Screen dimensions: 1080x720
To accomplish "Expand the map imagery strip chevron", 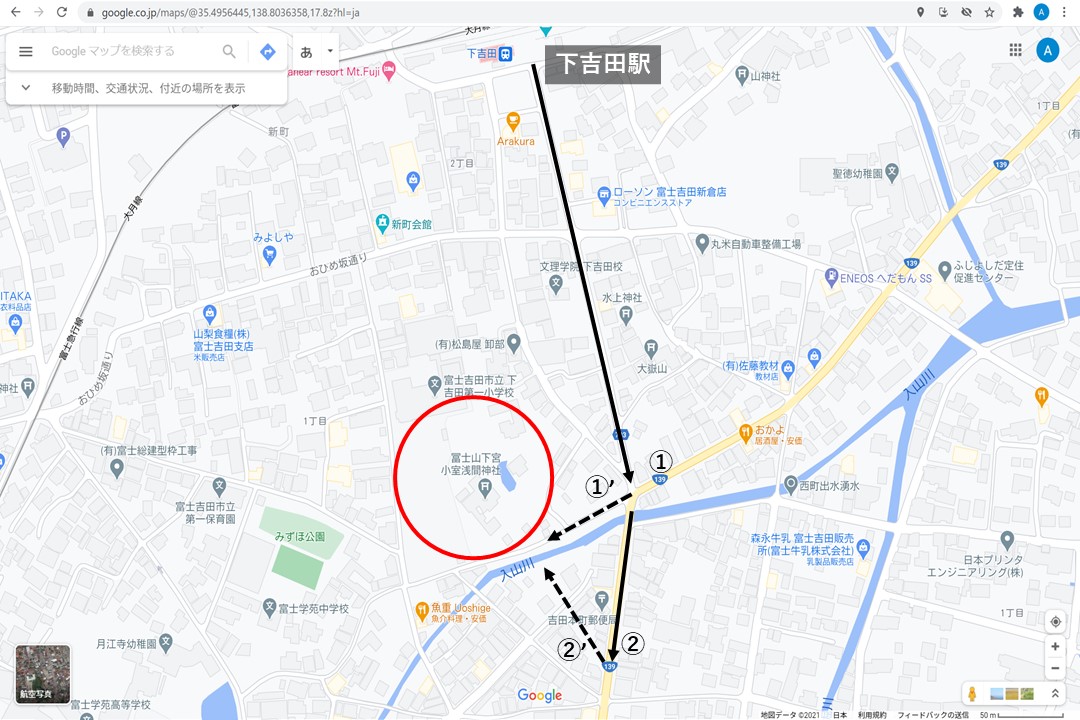I will (1055, 693).
